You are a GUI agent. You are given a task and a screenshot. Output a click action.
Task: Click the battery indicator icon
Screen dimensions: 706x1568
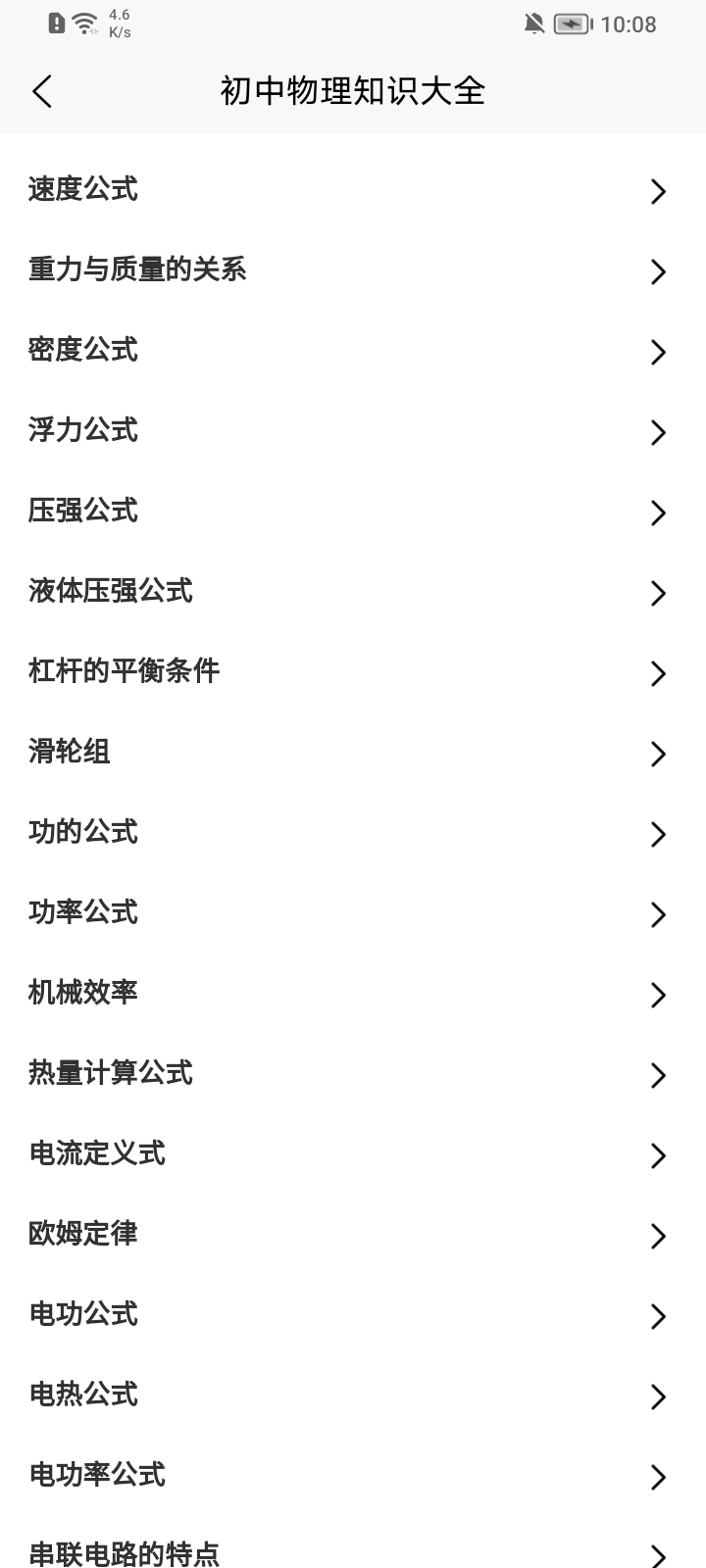574,24
